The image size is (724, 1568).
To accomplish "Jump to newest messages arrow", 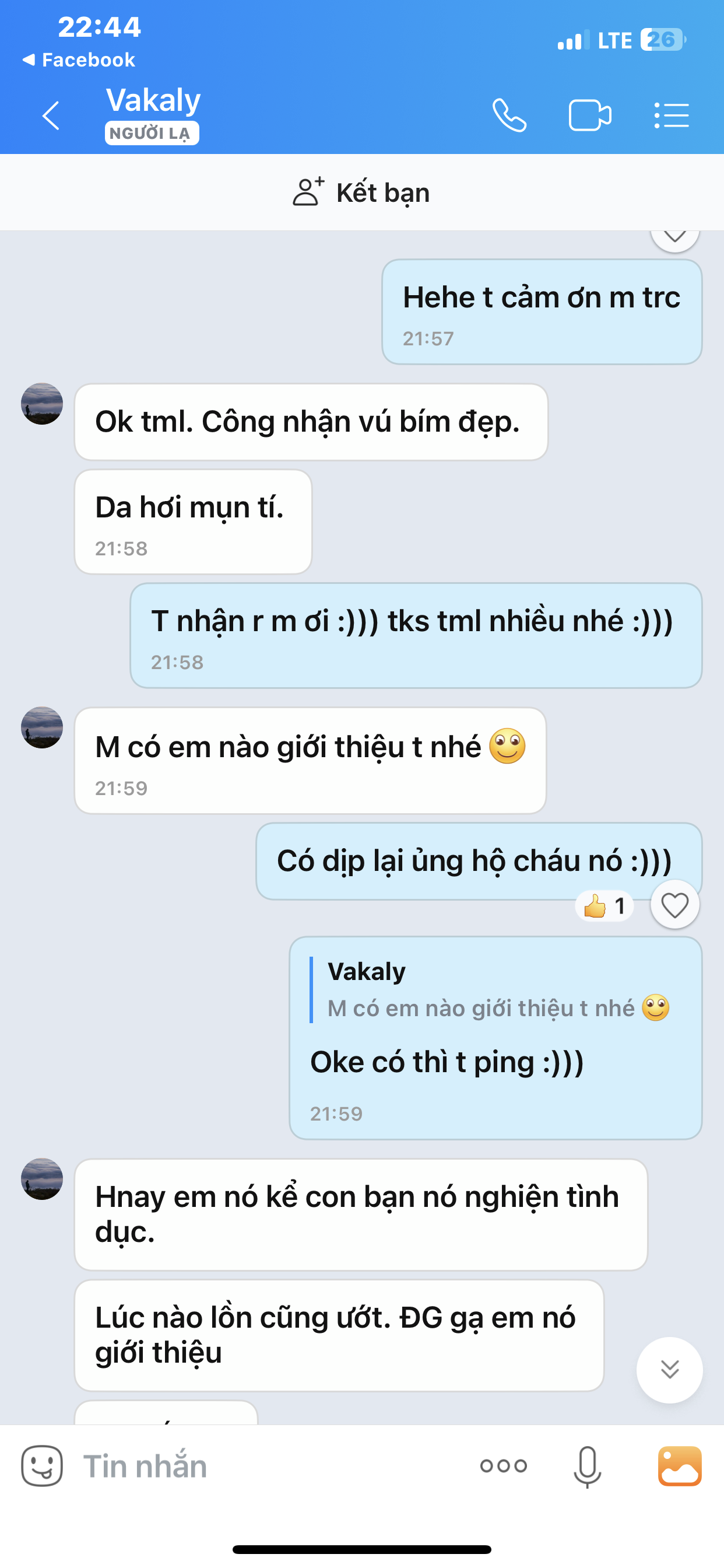I will tap(669, 1370).
